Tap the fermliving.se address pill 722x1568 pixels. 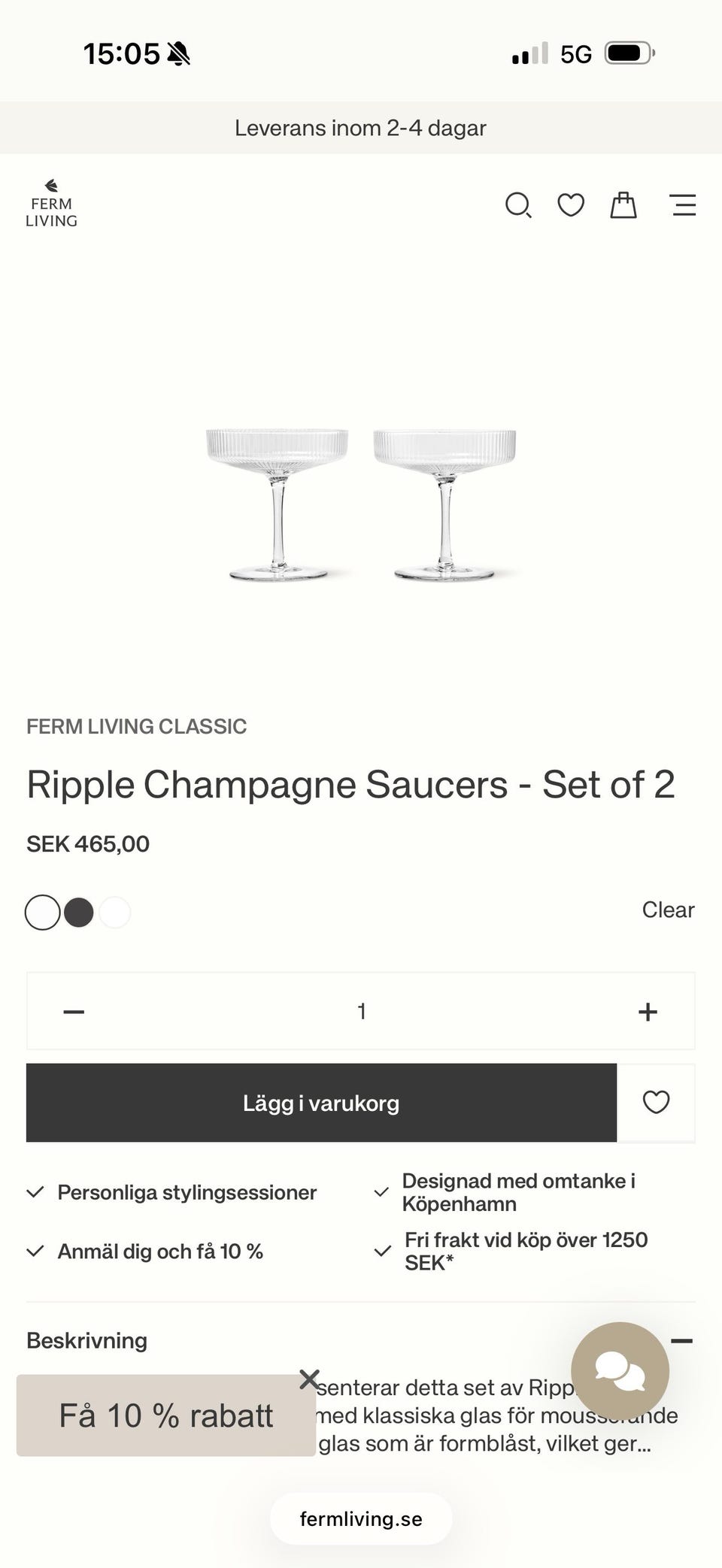(361, 1519)
